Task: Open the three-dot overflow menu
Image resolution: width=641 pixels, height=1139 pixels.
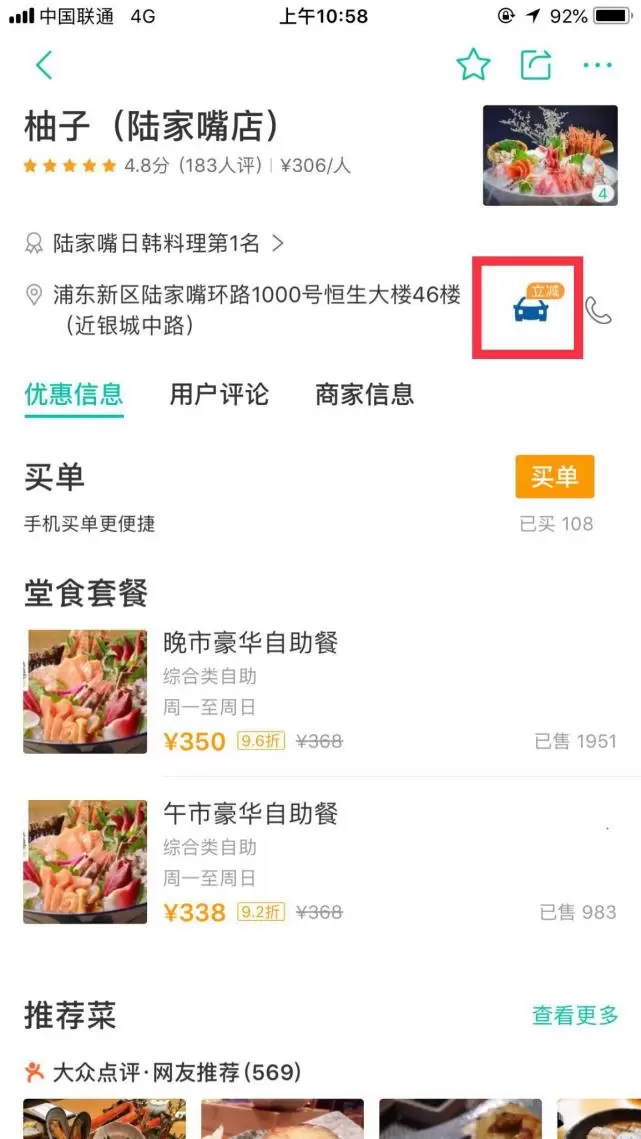Action: [597, 66]
